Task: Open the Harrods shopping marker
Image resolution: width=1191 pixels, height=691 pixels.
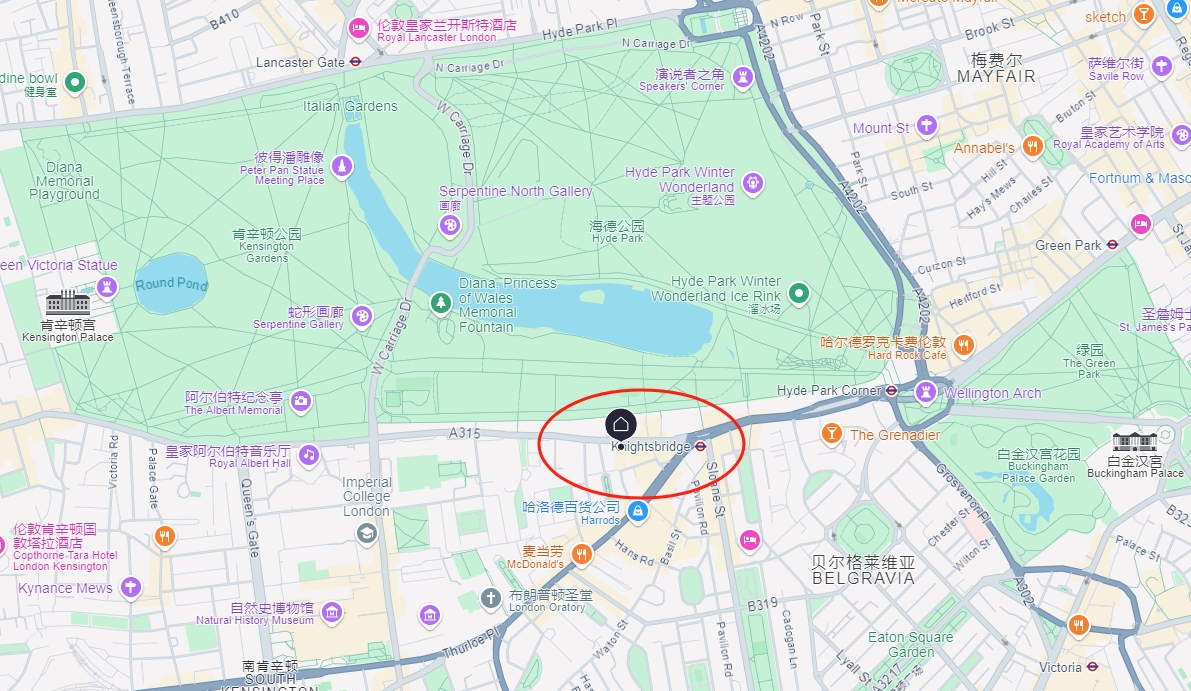Action: coord(637,512)
